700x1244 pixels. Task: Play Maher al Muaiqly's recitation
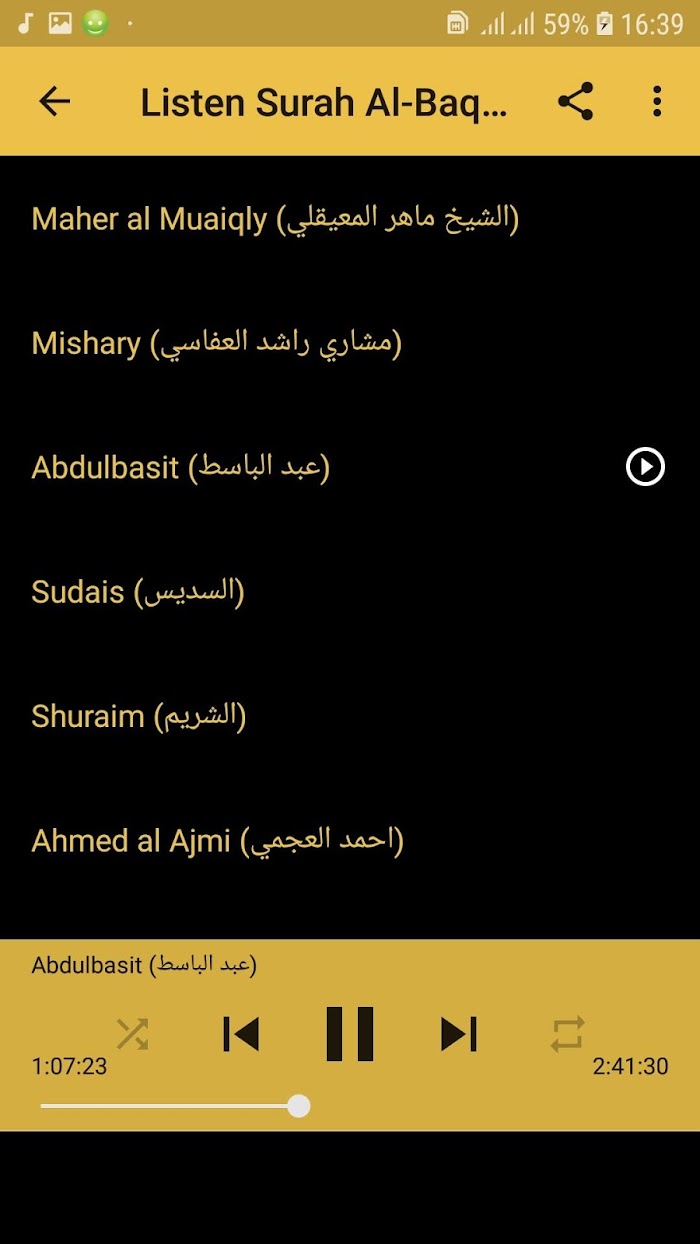tap(350, 218)
